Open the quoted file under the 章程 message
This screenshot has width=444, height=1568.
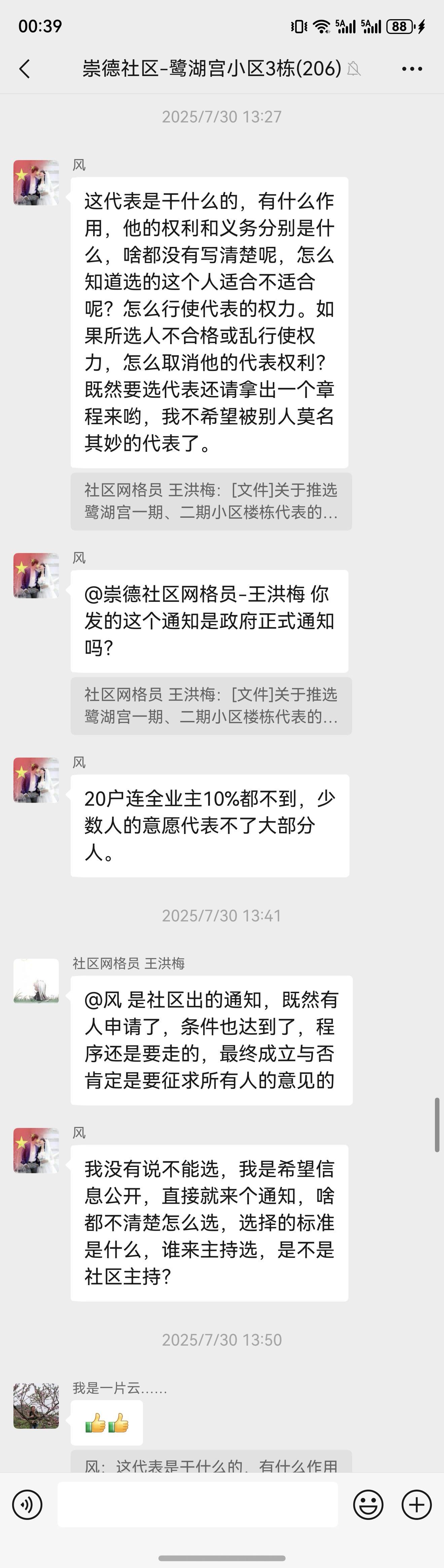pos(211,501)
